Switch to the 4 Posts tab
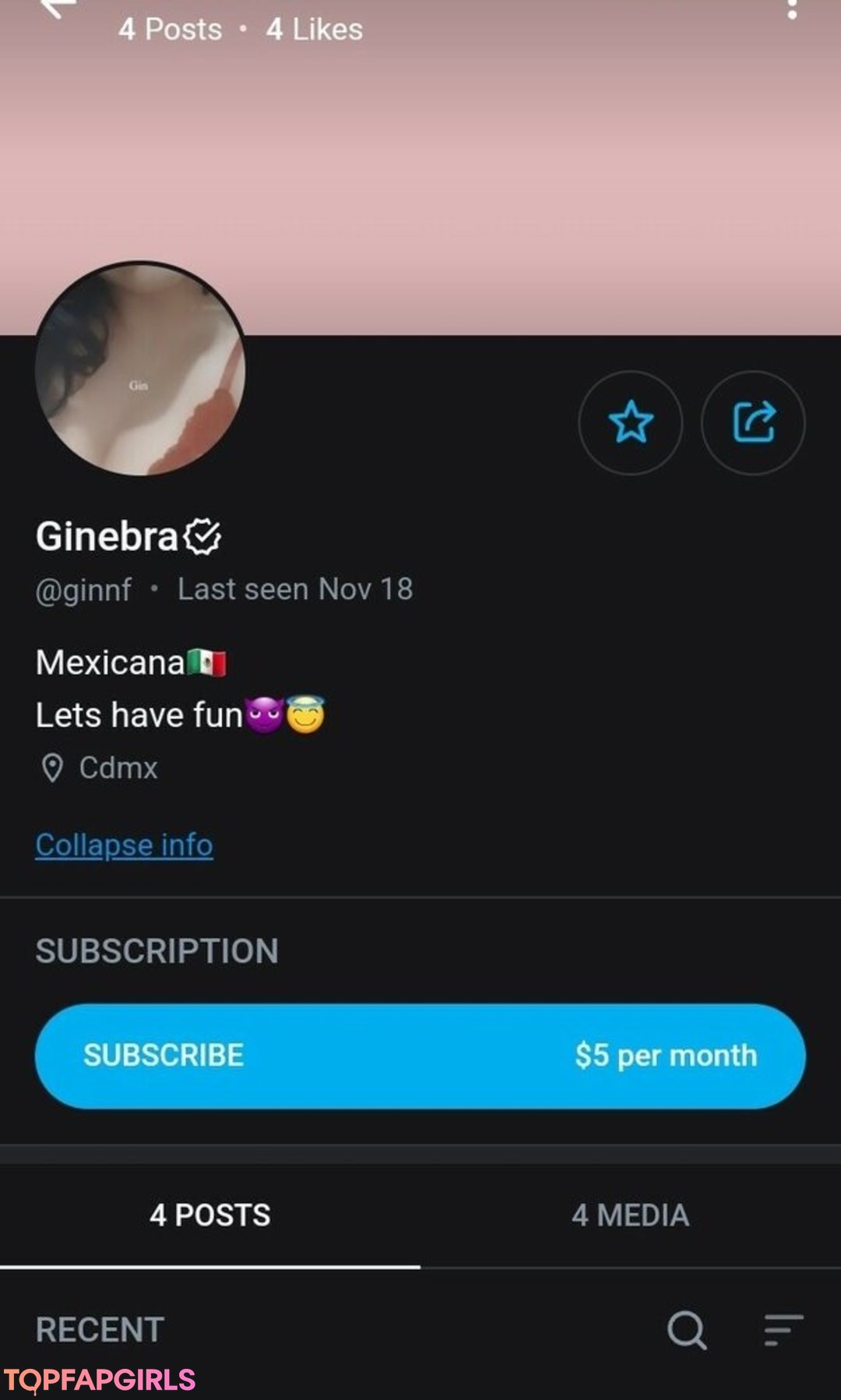This screenshot has height=1400, width=841. point(210,1215)
